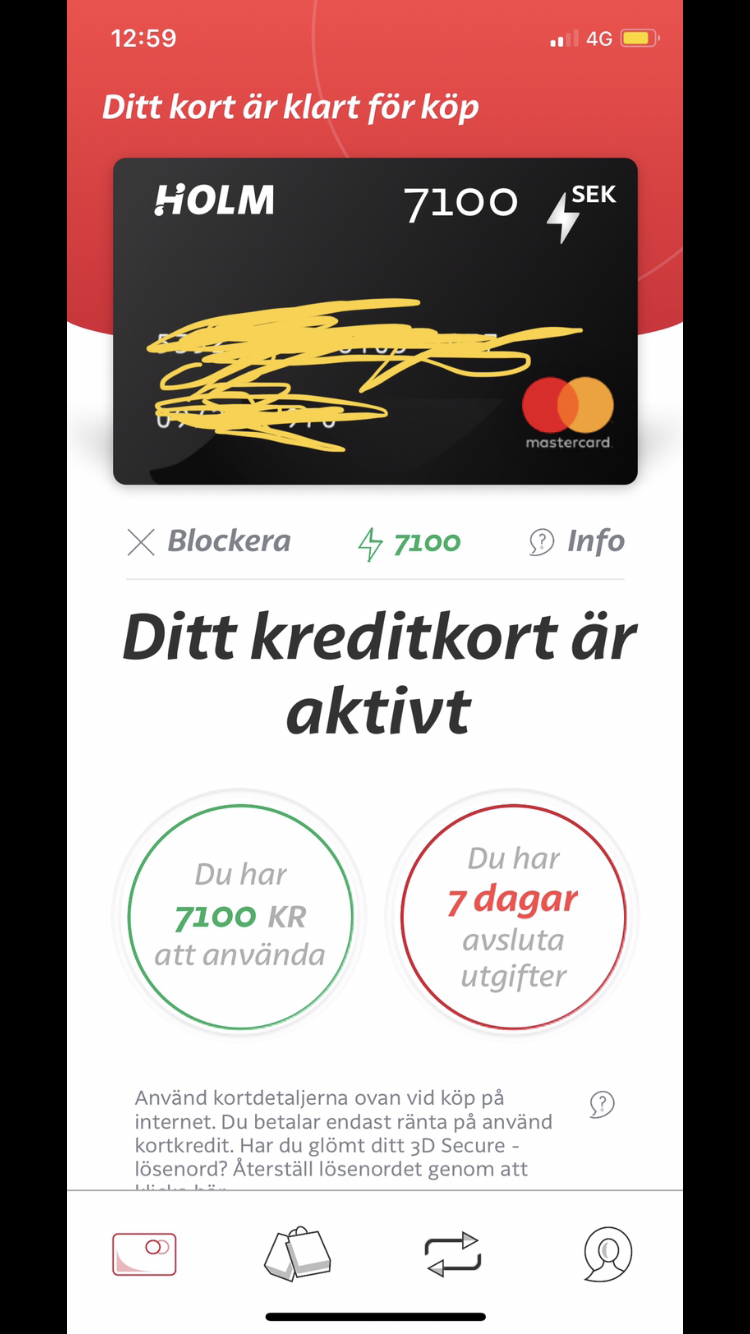Open the shopping bags tab
This screenshot has width=750, height=1334.
point(297,1254)
